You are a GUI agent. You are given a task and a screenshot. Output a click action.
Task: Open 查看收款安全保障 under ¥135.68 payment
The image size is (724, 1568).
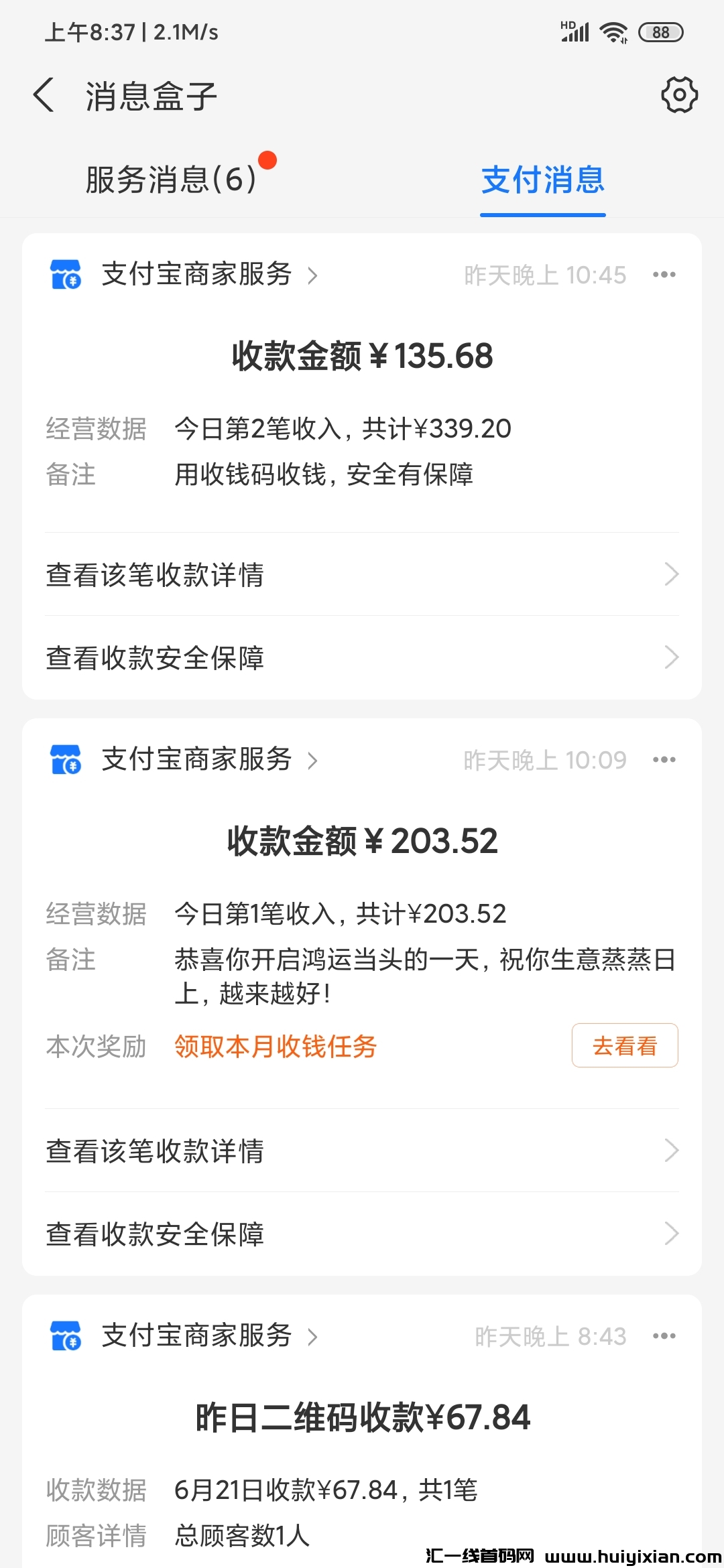362,658
